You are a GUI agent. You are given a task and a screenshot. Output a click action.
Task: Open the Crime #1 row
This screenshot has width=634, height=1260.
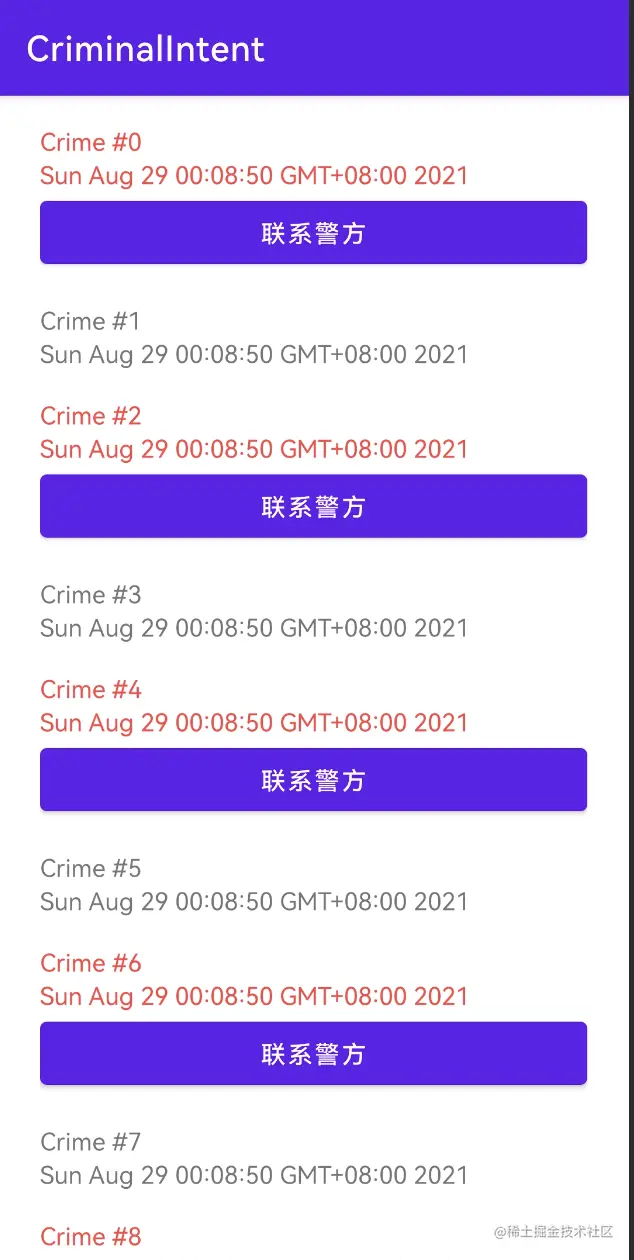coord(253,338)
